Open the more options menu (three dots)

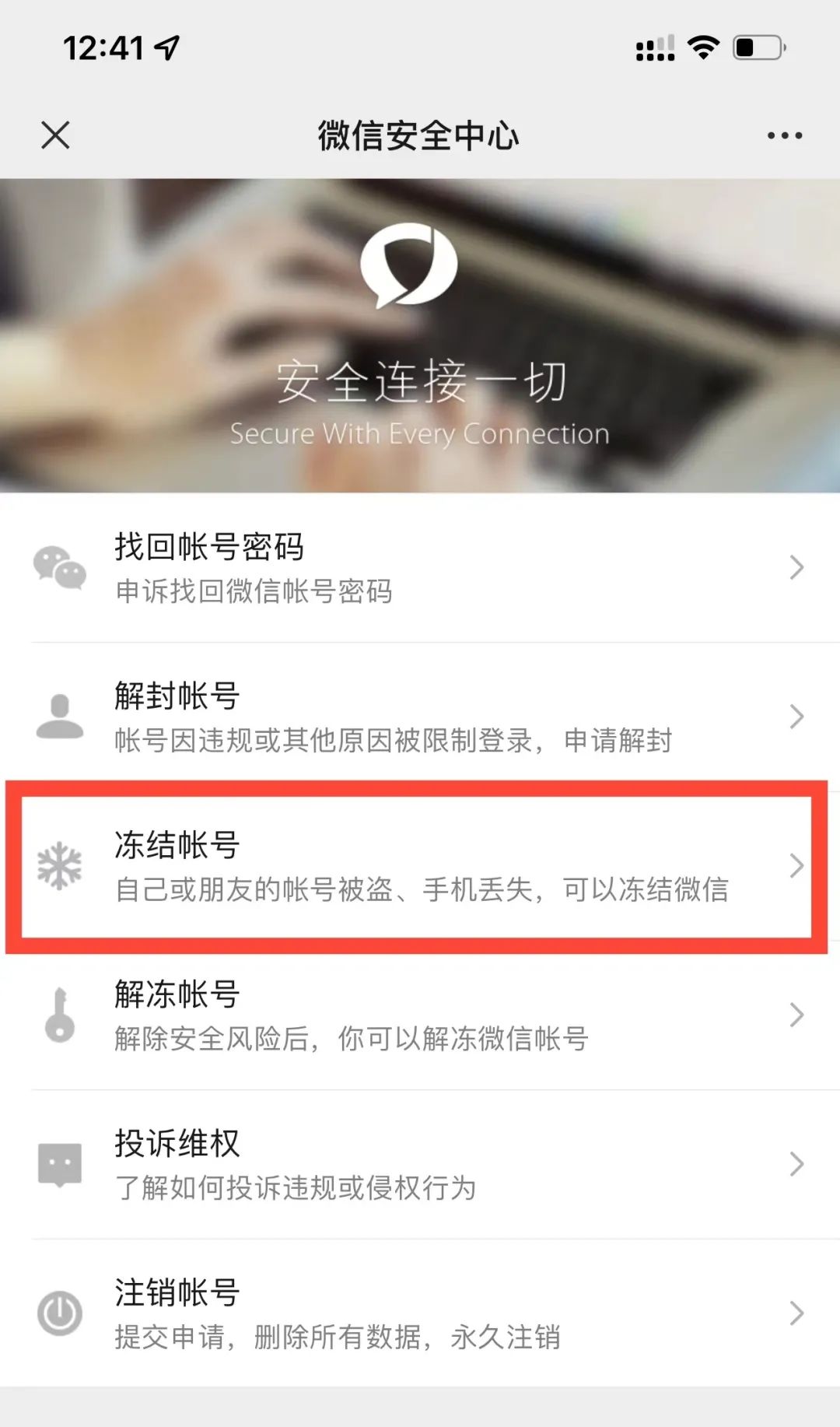[x=783, y=134]
